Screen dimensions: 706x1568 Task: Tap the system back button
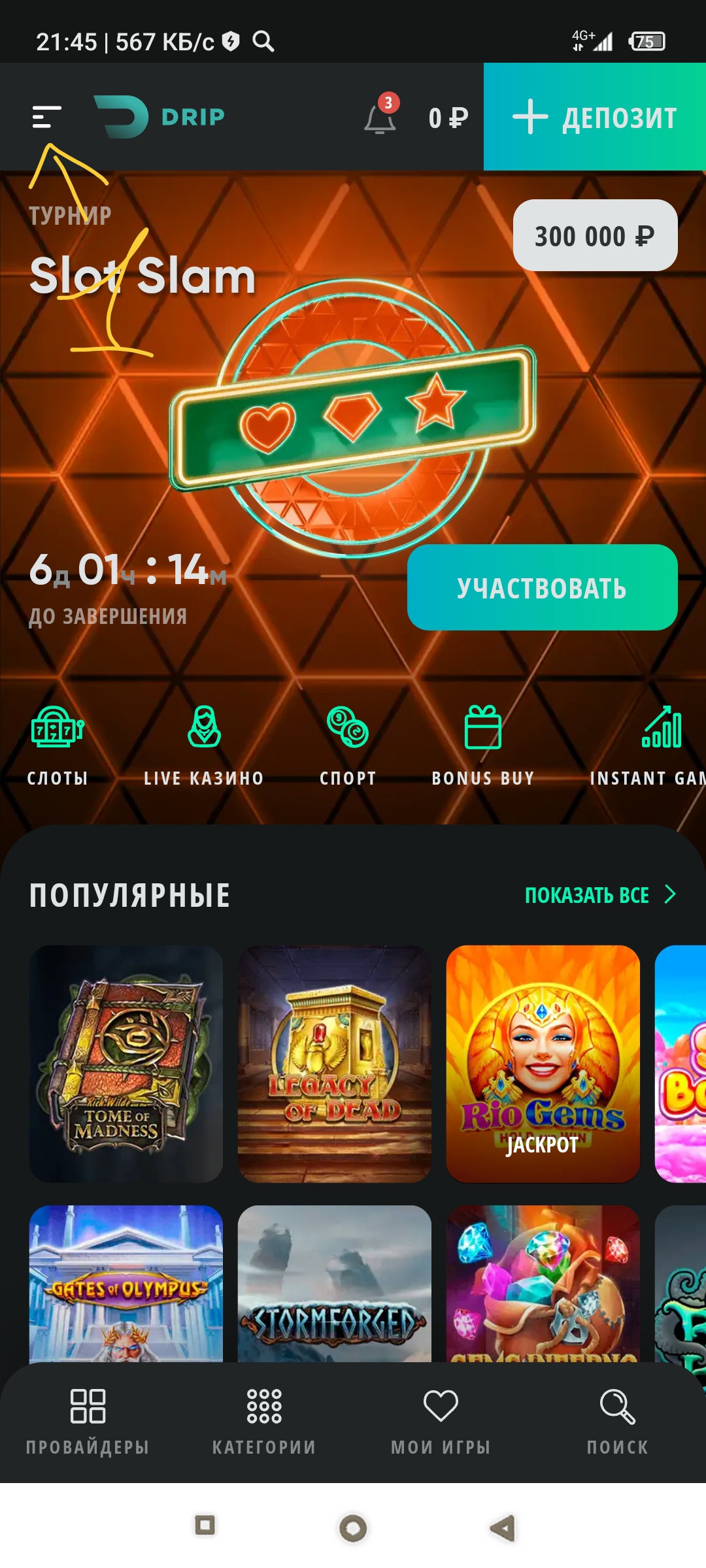[502, 1527]
